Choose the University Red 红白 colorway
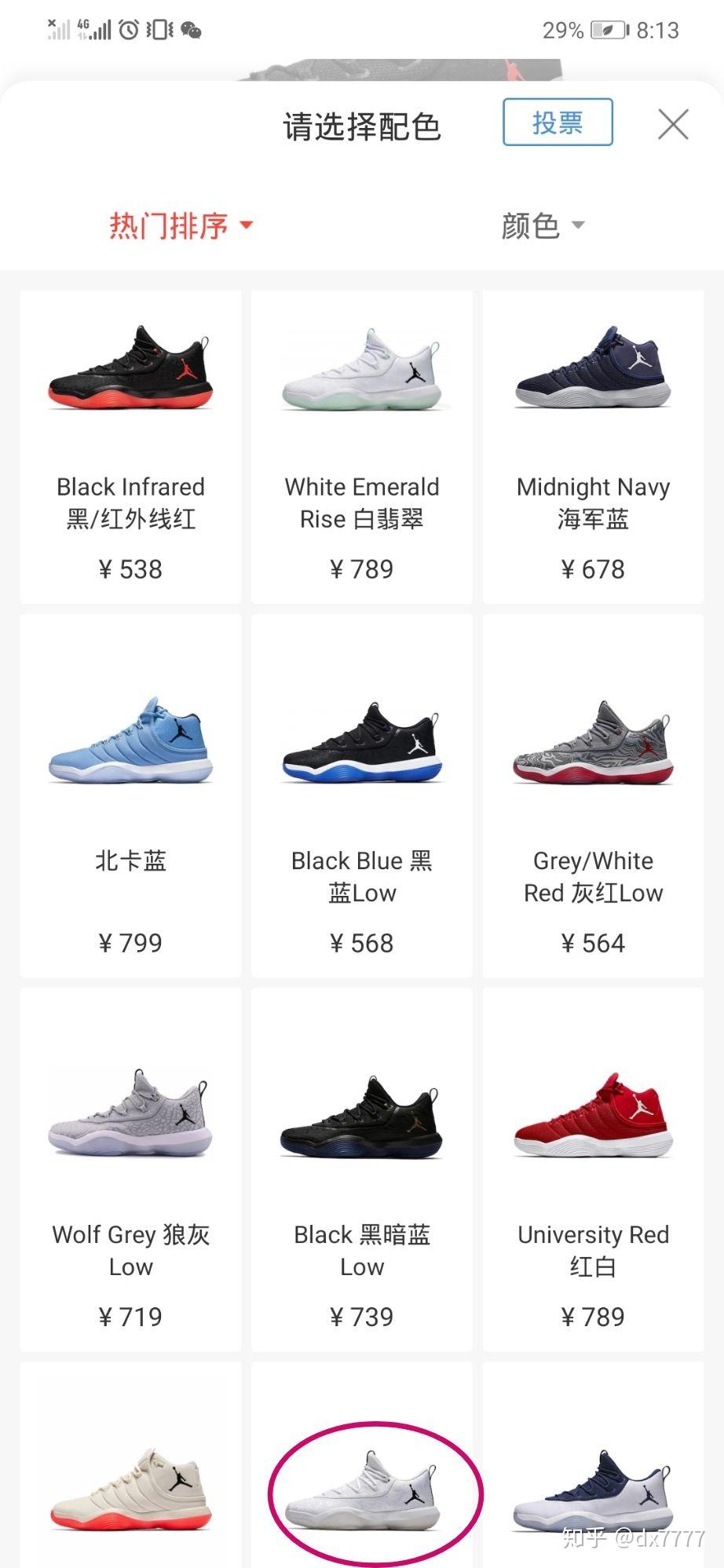The image size is (724, 1568). point(593,1169)
